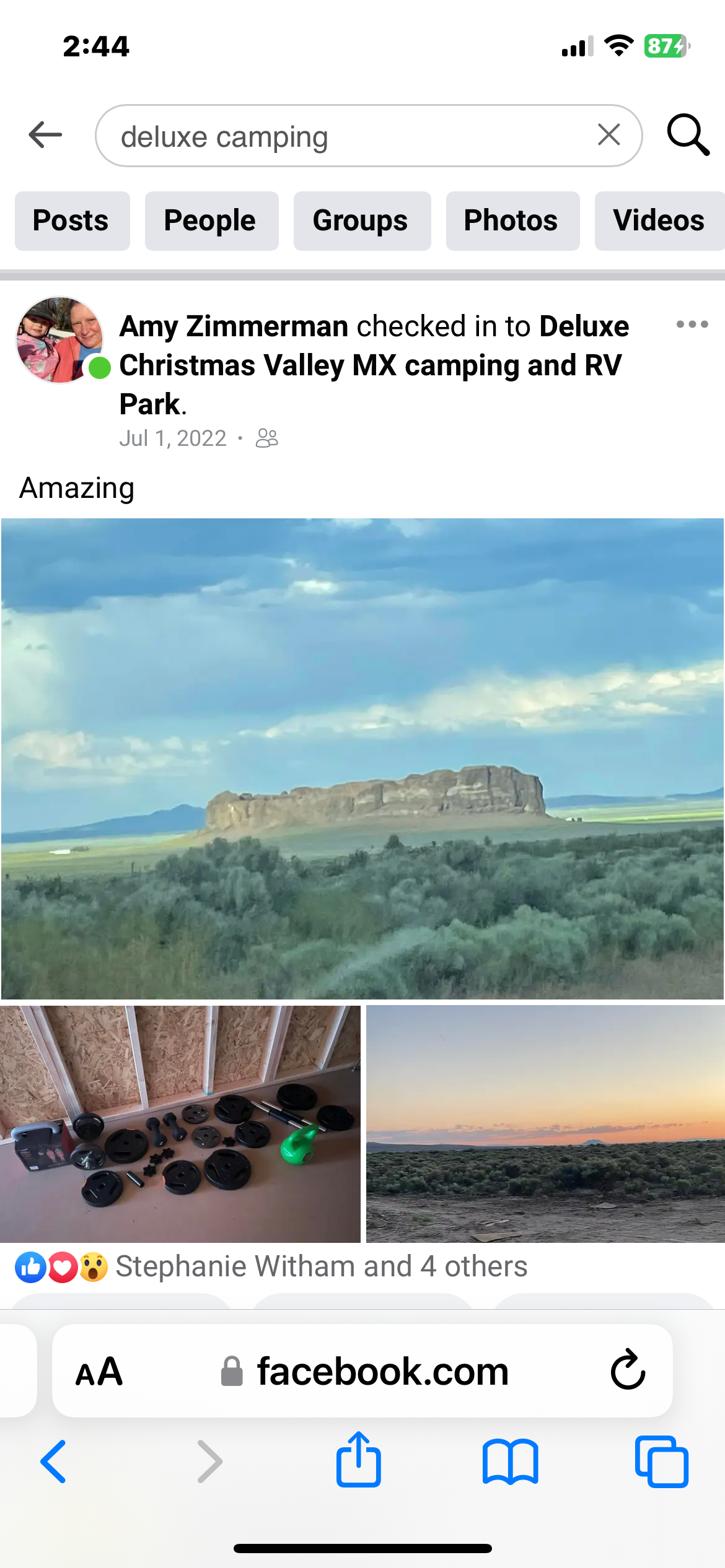Open Safari share sheet
Screen dimensions: 725x1568
click(x=359, y=1460)
